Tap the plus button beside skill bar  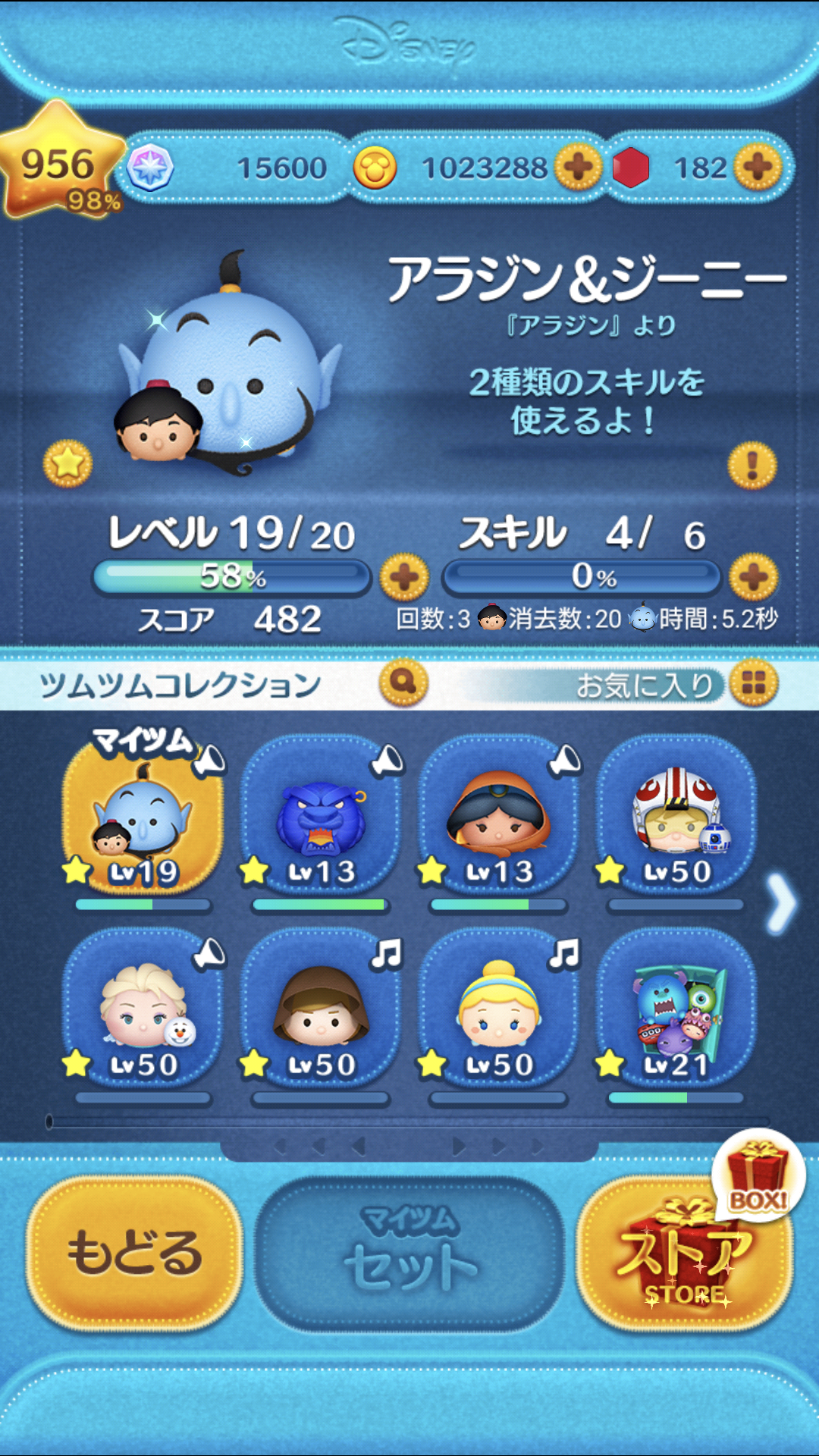[x=753, y=578]
